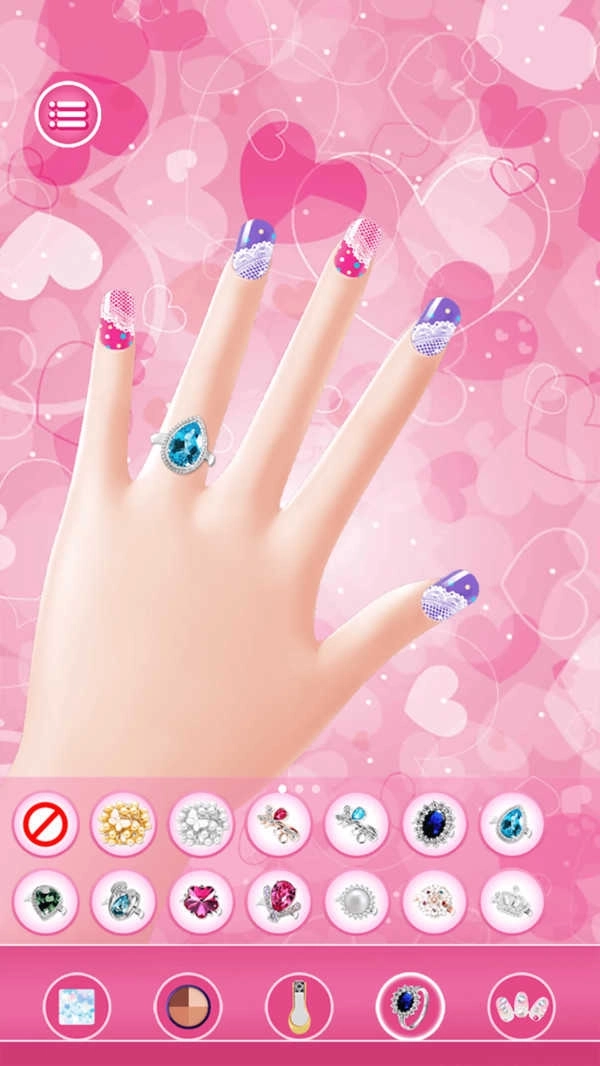
Task: Remove the ring with the no-ring option
Action: point(46,824)
